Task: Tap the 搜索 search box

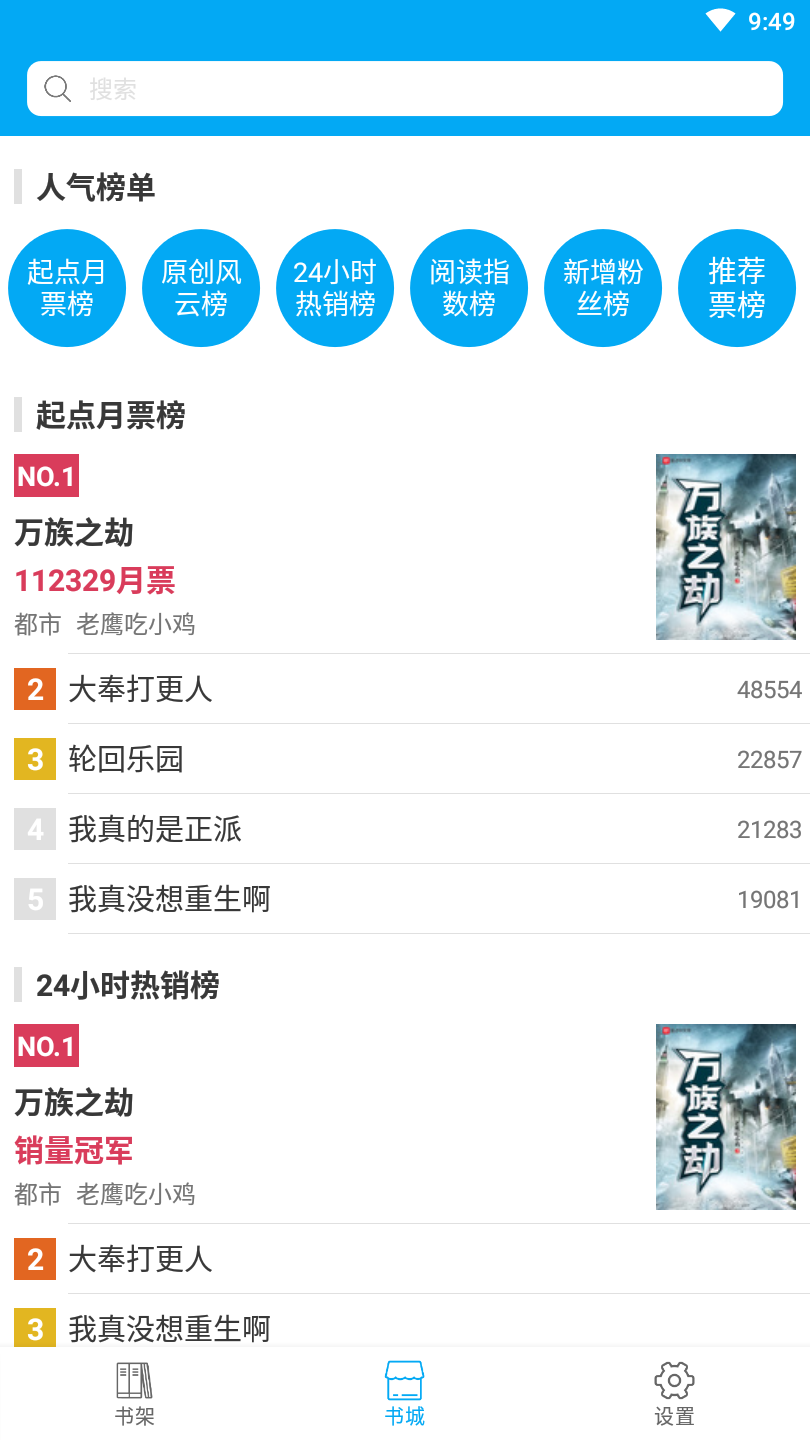Action: (404, 89)
